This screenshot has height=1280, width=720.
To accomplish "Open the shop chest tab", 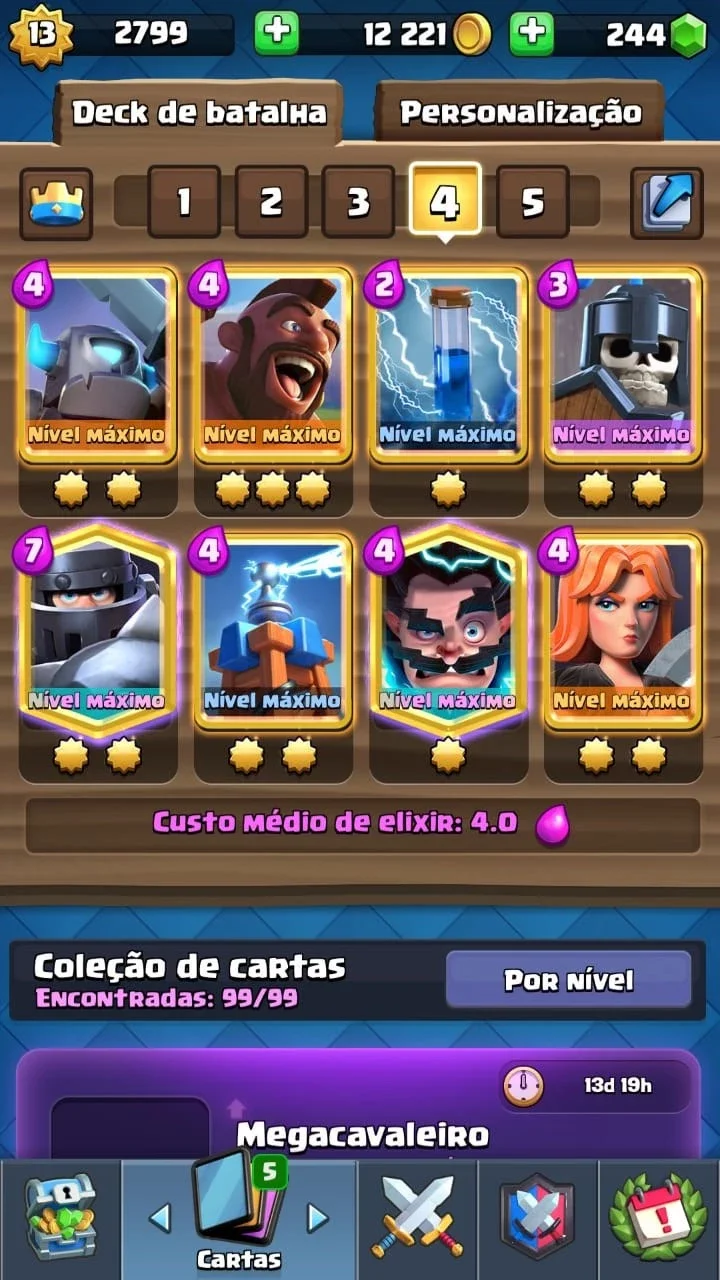I will pyautogui.click(x=60, y=1218).
